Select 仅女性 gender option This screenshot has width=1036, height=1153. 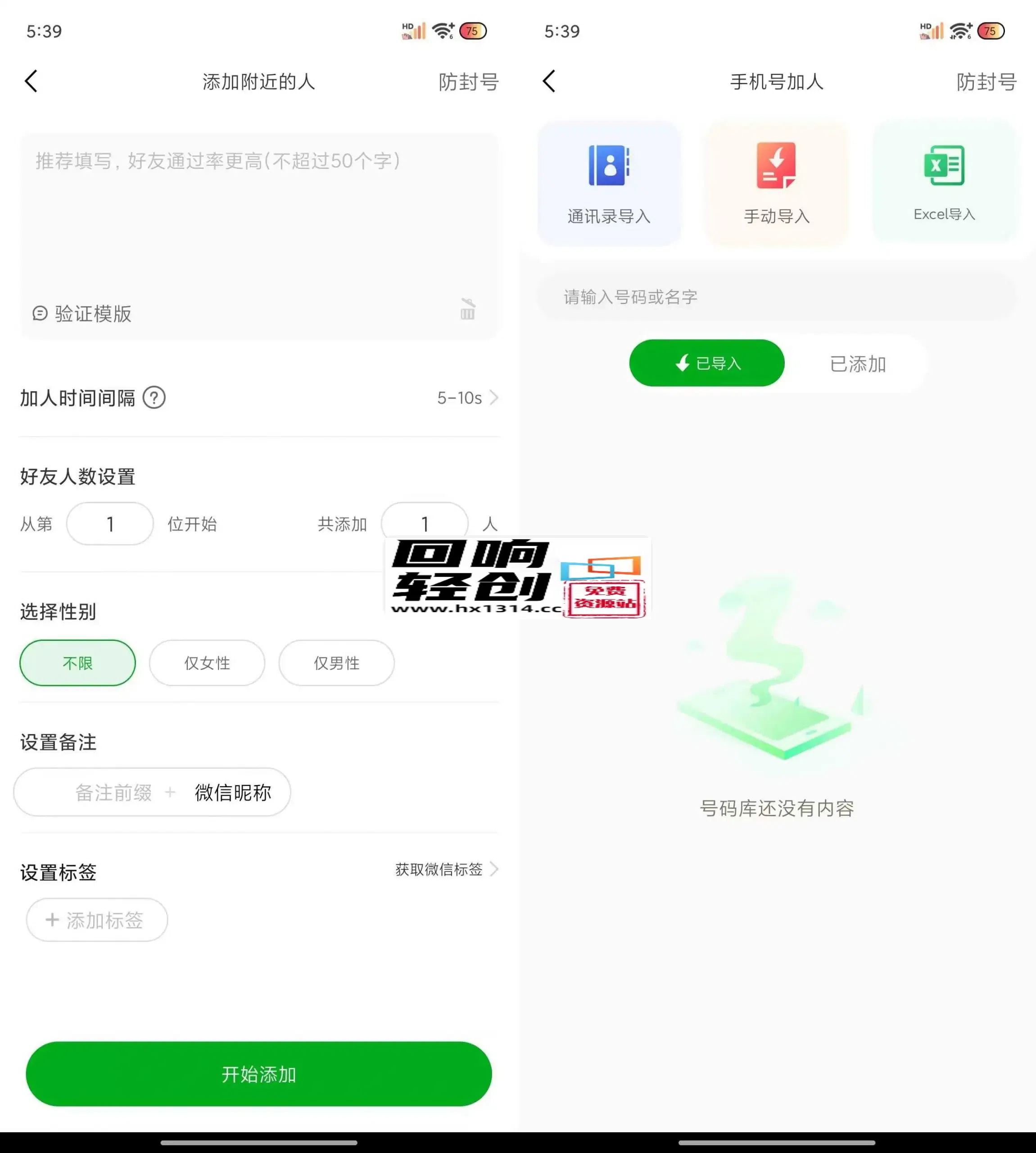(x=207, y=663)
